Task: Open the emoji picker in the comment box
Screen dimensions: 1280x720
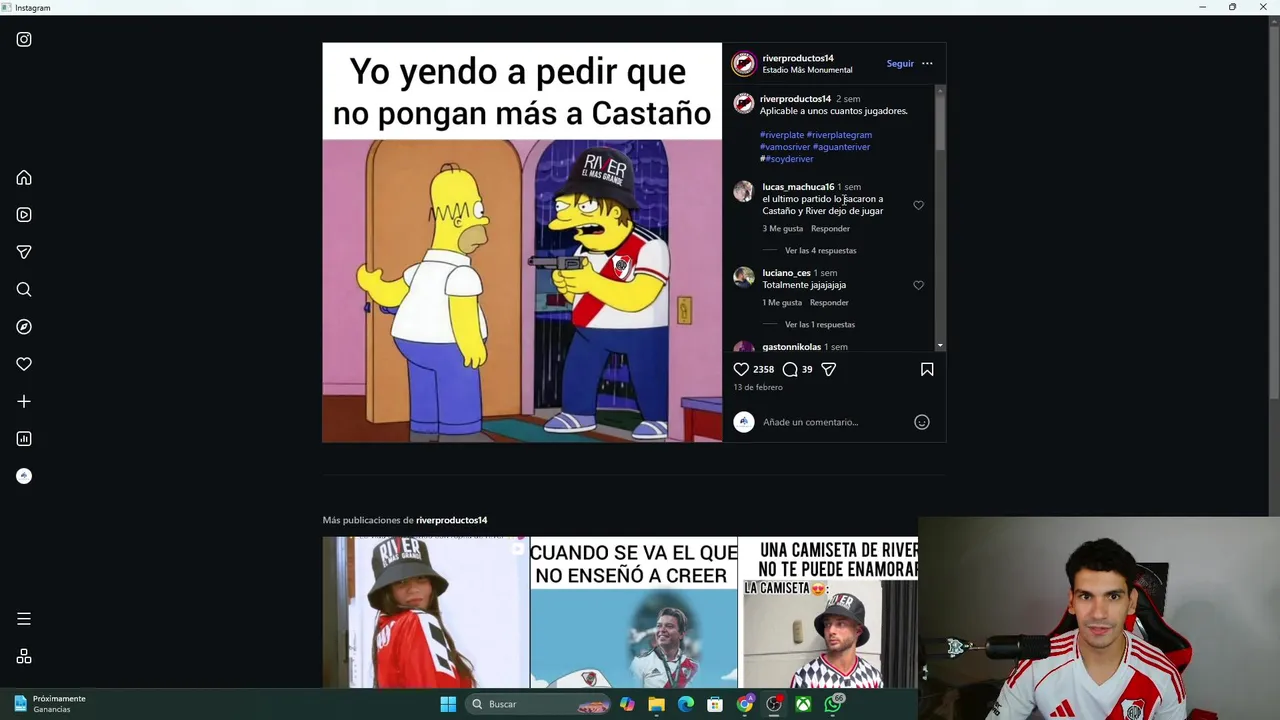Action: pos(922,422)
